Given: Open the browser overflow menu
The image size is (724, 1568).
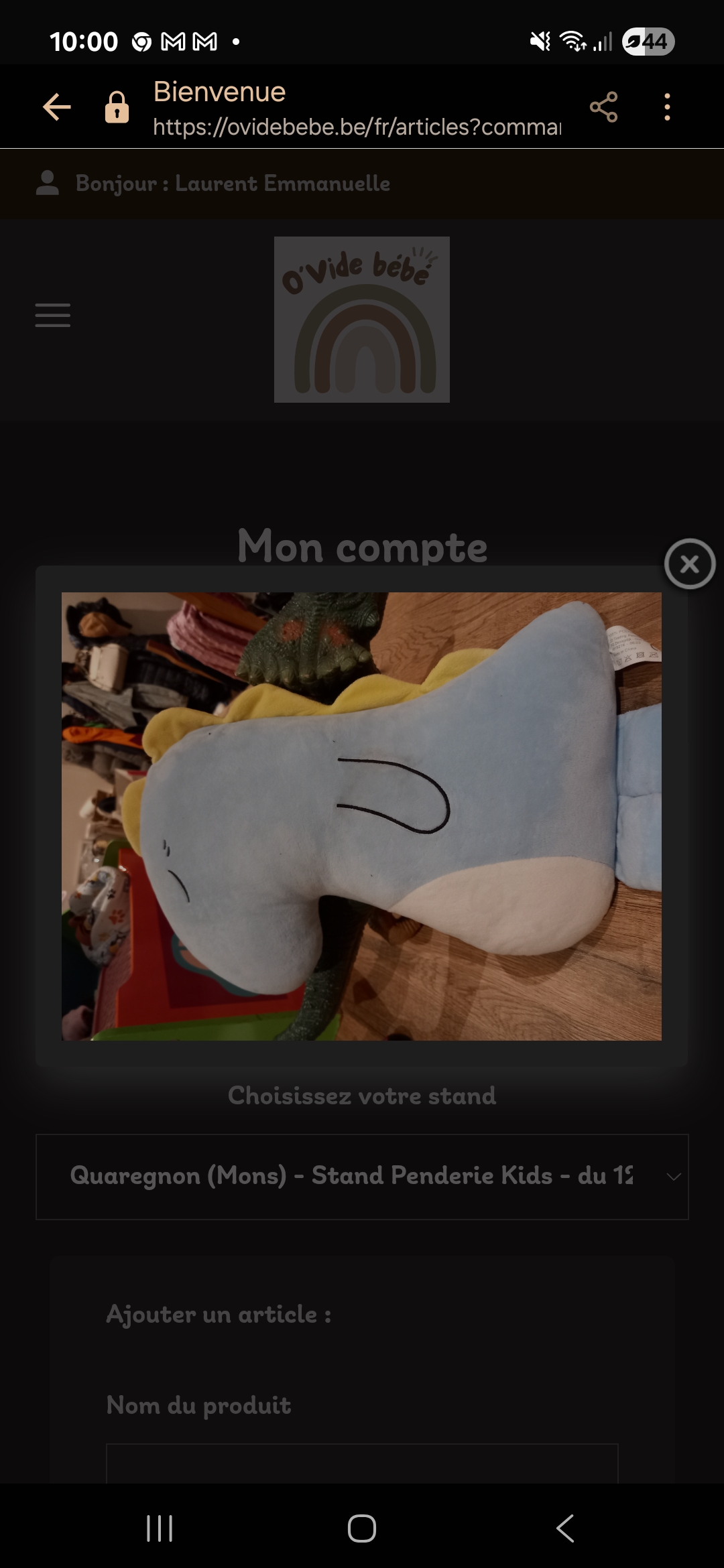Looking at the screenshot, I should pos(666,107).
